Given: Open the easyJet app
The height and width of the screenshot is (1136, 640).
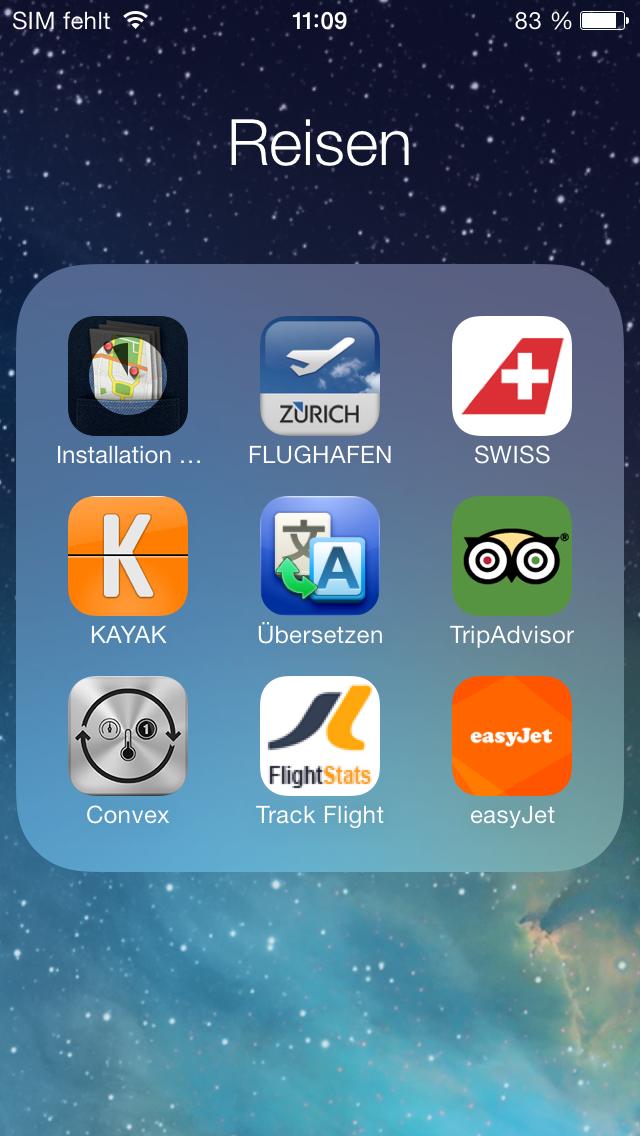Looking at the screenshot, I should coord(512,736).
